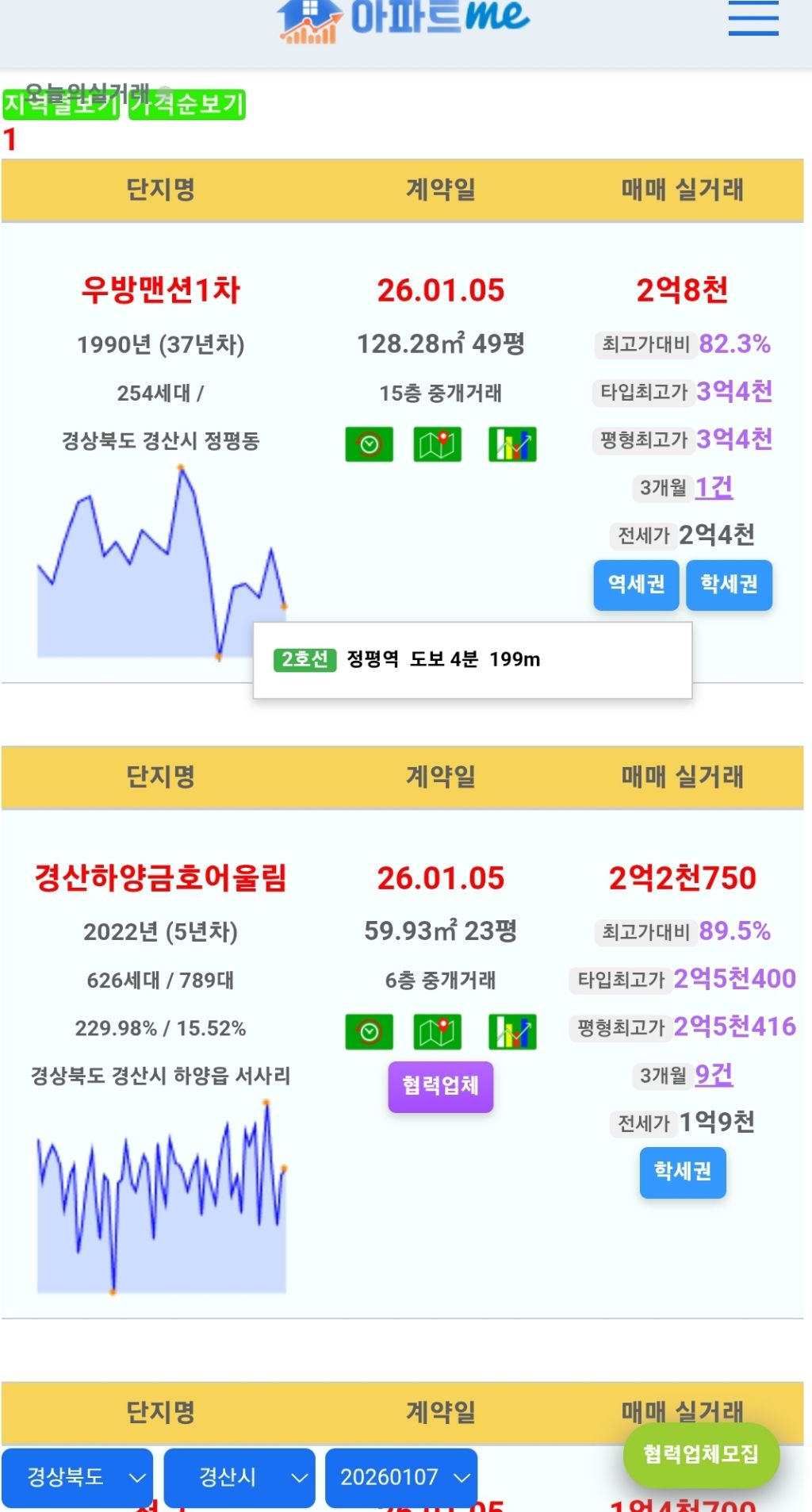
Task: Tap the clock icon for 우방맨션1차
Action: coord(370,444)
